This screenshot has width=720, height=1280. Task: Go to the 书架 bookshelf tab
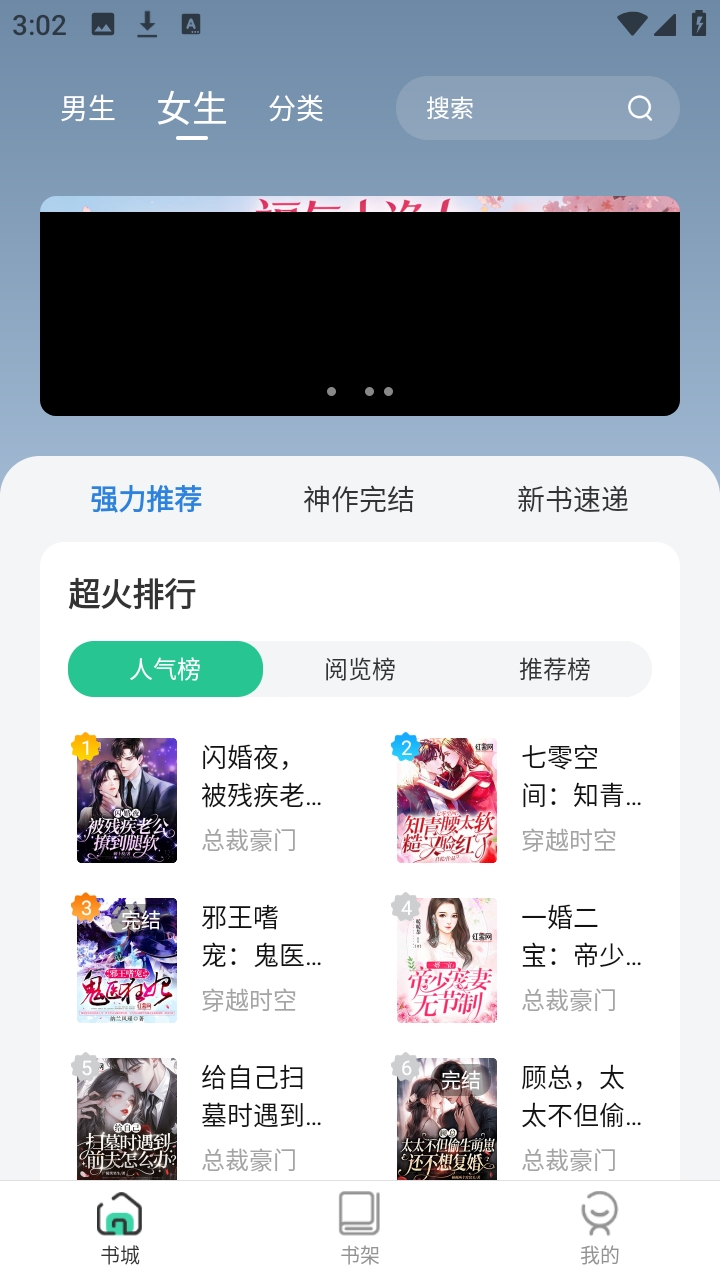(360, 1228)
